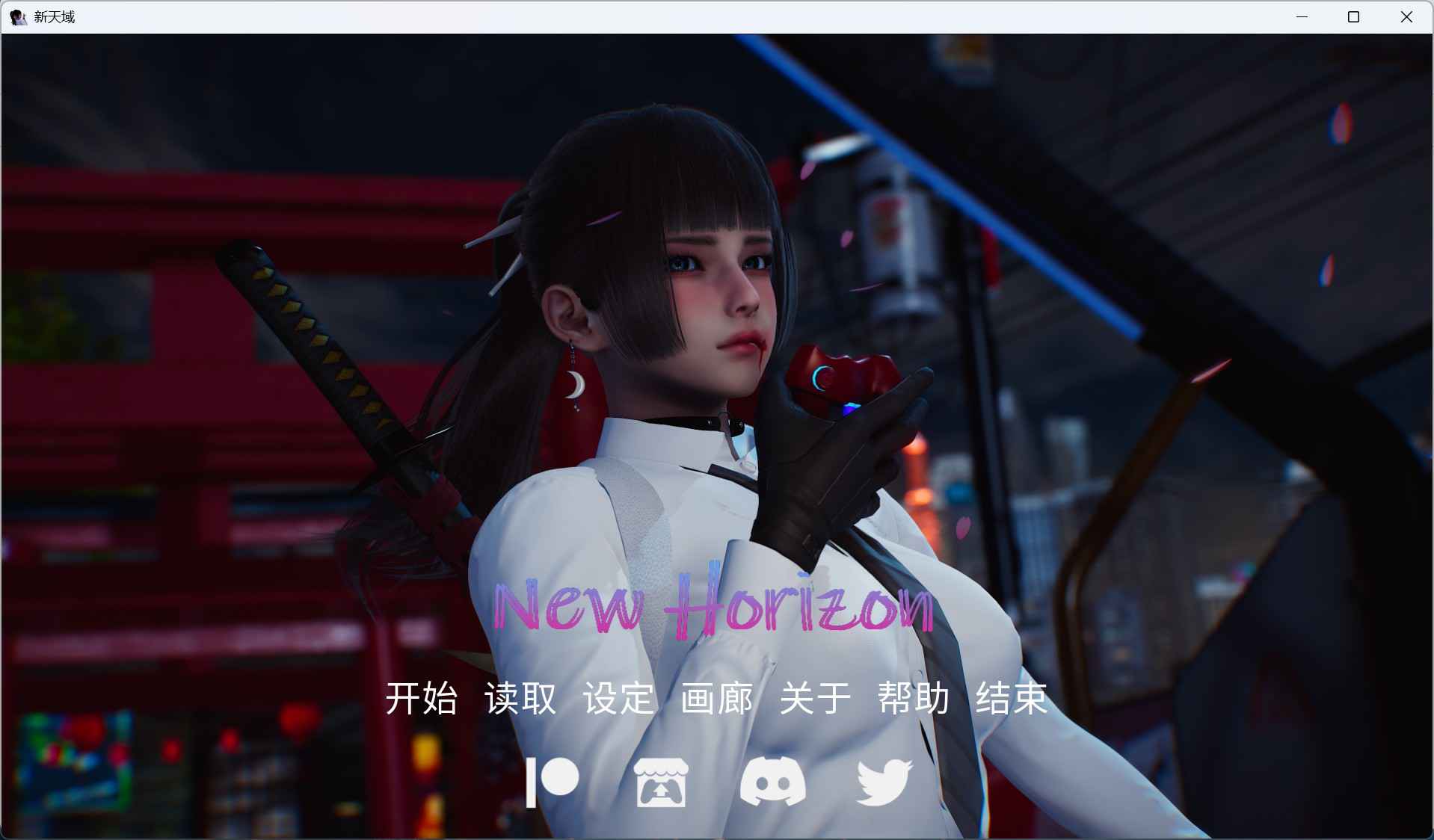
Task: Quit the game with 结束
Action: 1012,699
